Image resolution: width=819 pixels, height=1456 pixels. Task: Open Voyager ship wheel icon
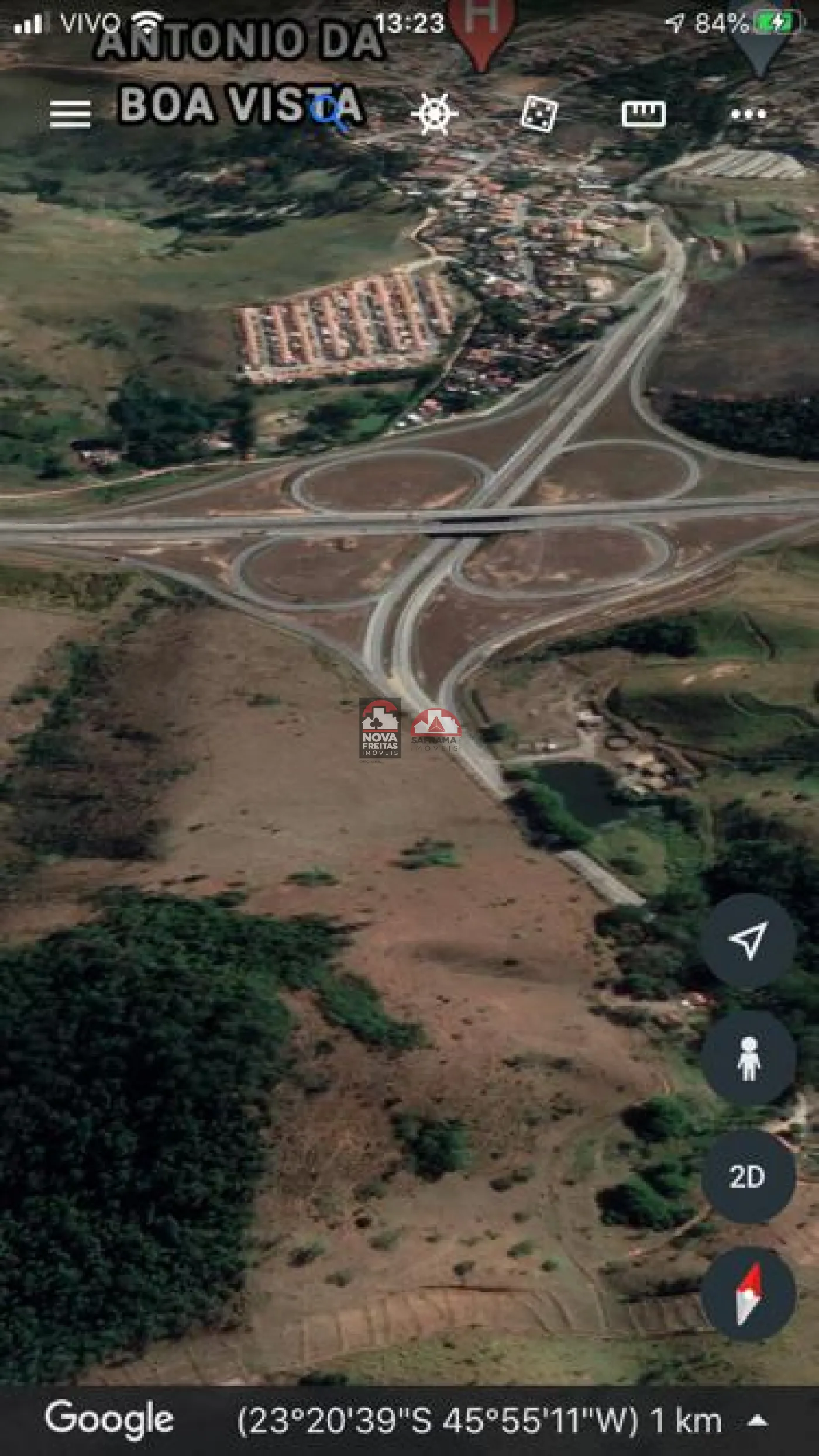tap(434, 113)
